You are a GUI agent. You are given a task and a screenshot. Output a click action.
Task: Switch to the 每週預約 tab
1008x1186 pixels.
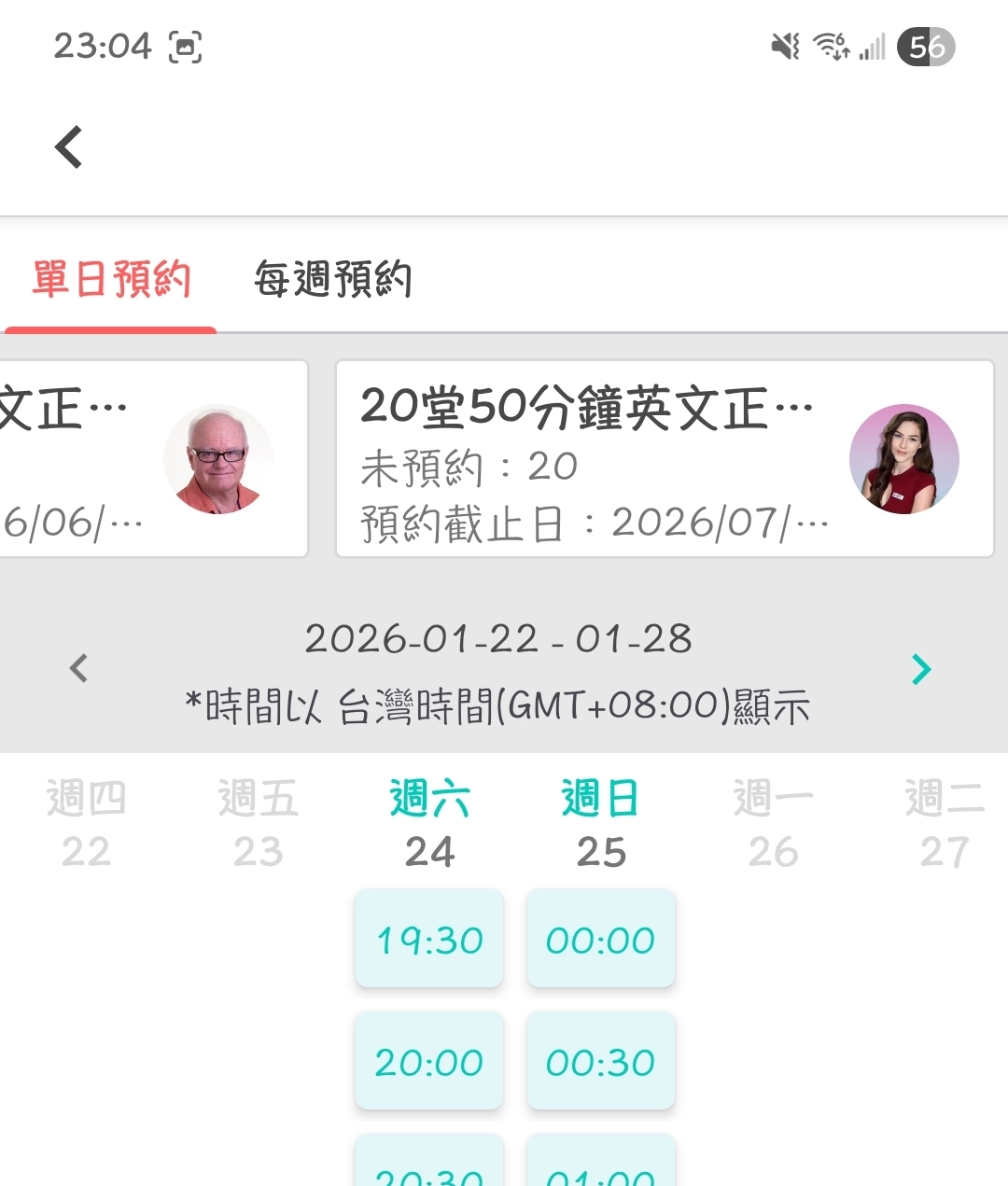(333, 279)
